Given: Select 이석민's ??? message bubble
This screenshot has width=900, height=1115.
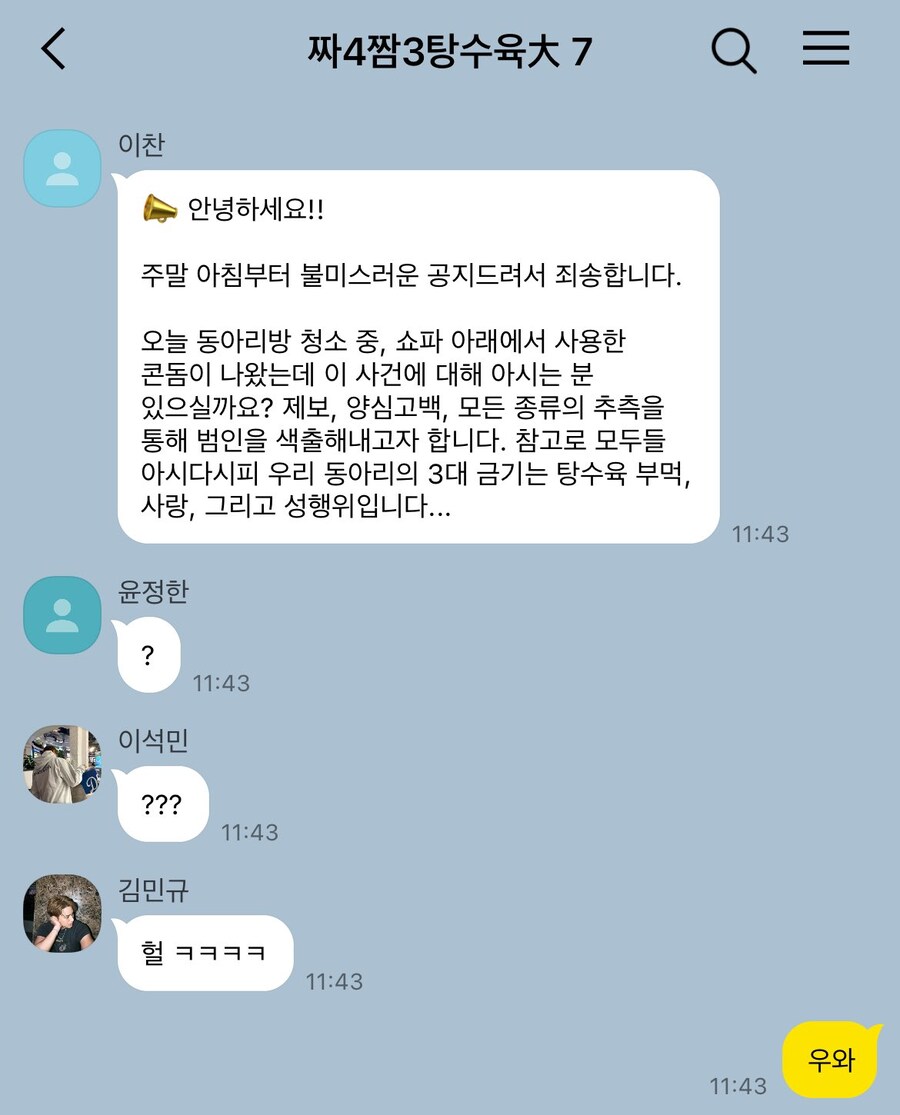Looking at the screenshot, I should tap(162, 803).
